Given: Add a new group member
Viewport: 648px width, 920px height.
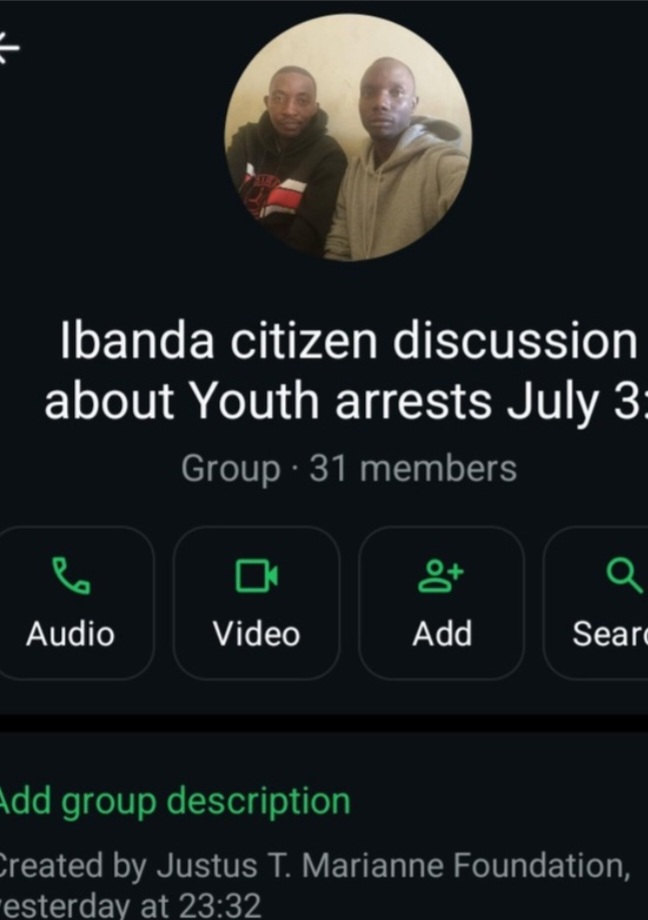Looking at the screenshot, I should pyautogui.click(x=441, y=602).
